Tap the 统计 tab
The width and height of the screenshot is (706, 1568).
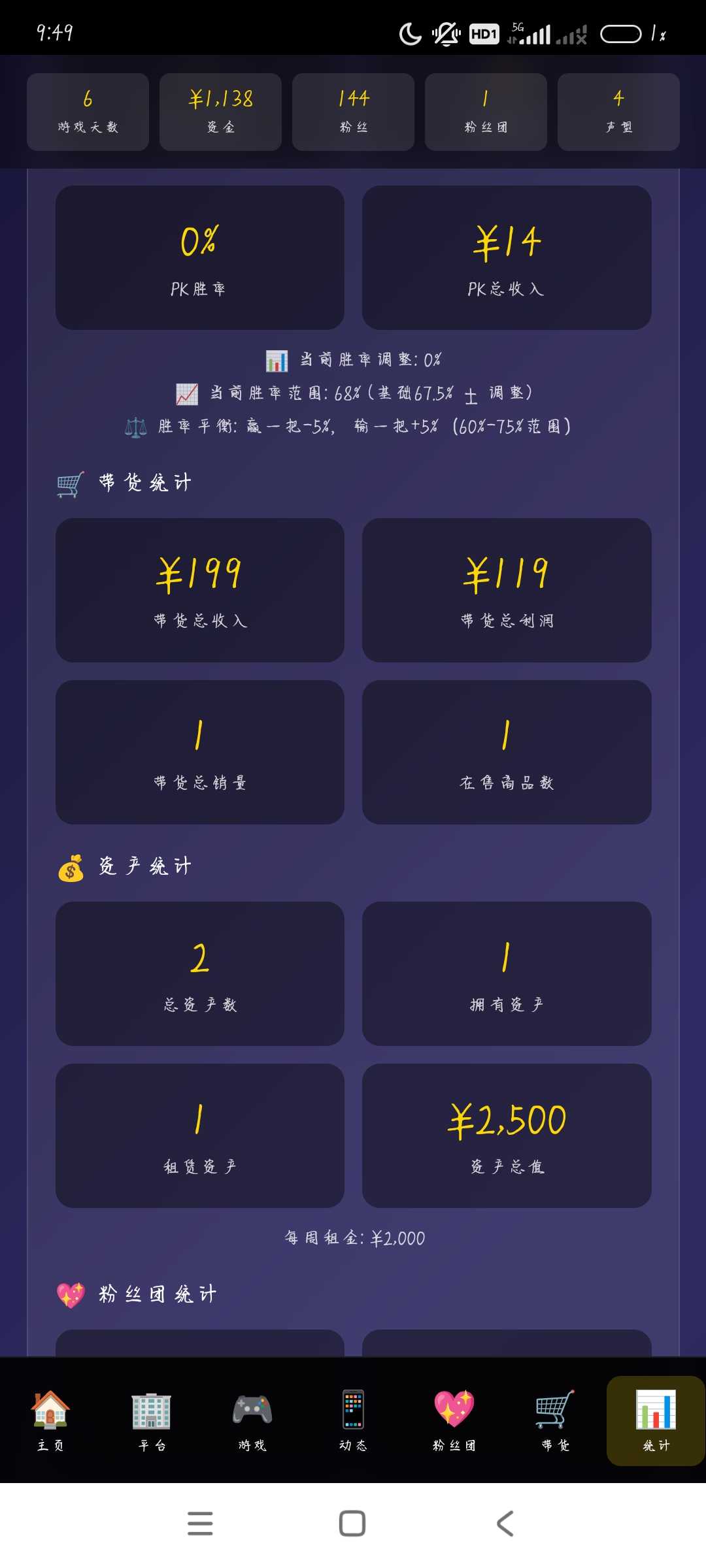click(x=656, y=1420)
